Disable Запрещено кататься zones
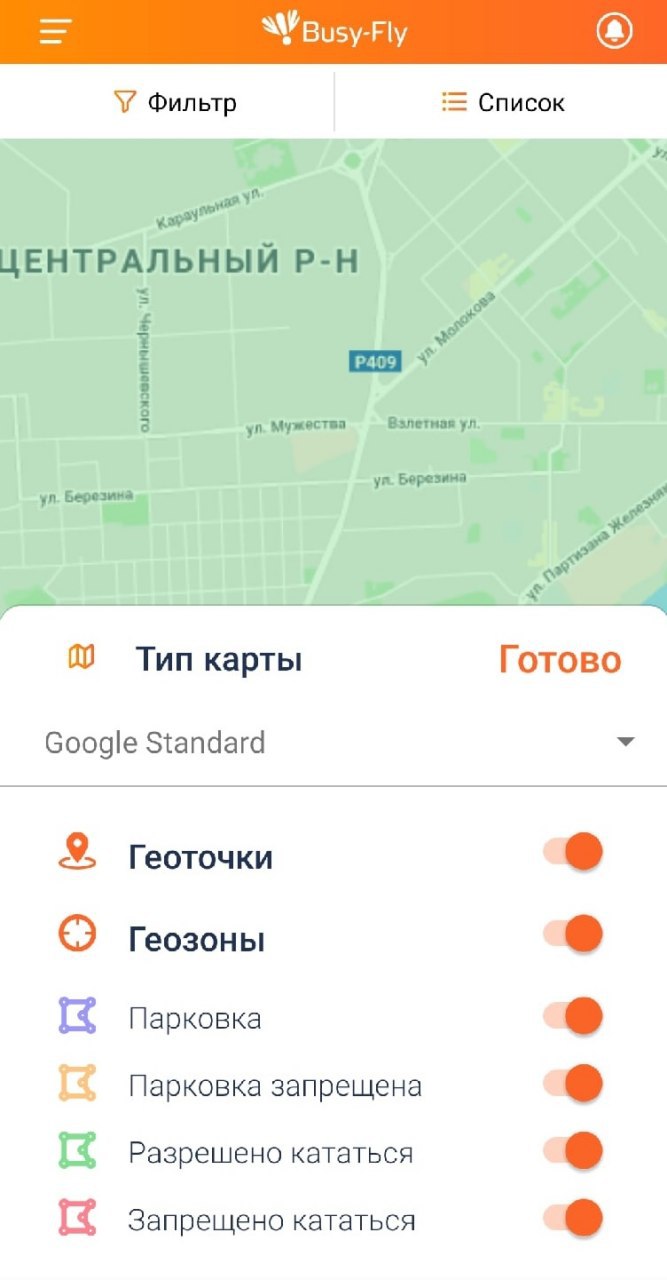The image size is (667, 1280). (x=574, y=1218)
